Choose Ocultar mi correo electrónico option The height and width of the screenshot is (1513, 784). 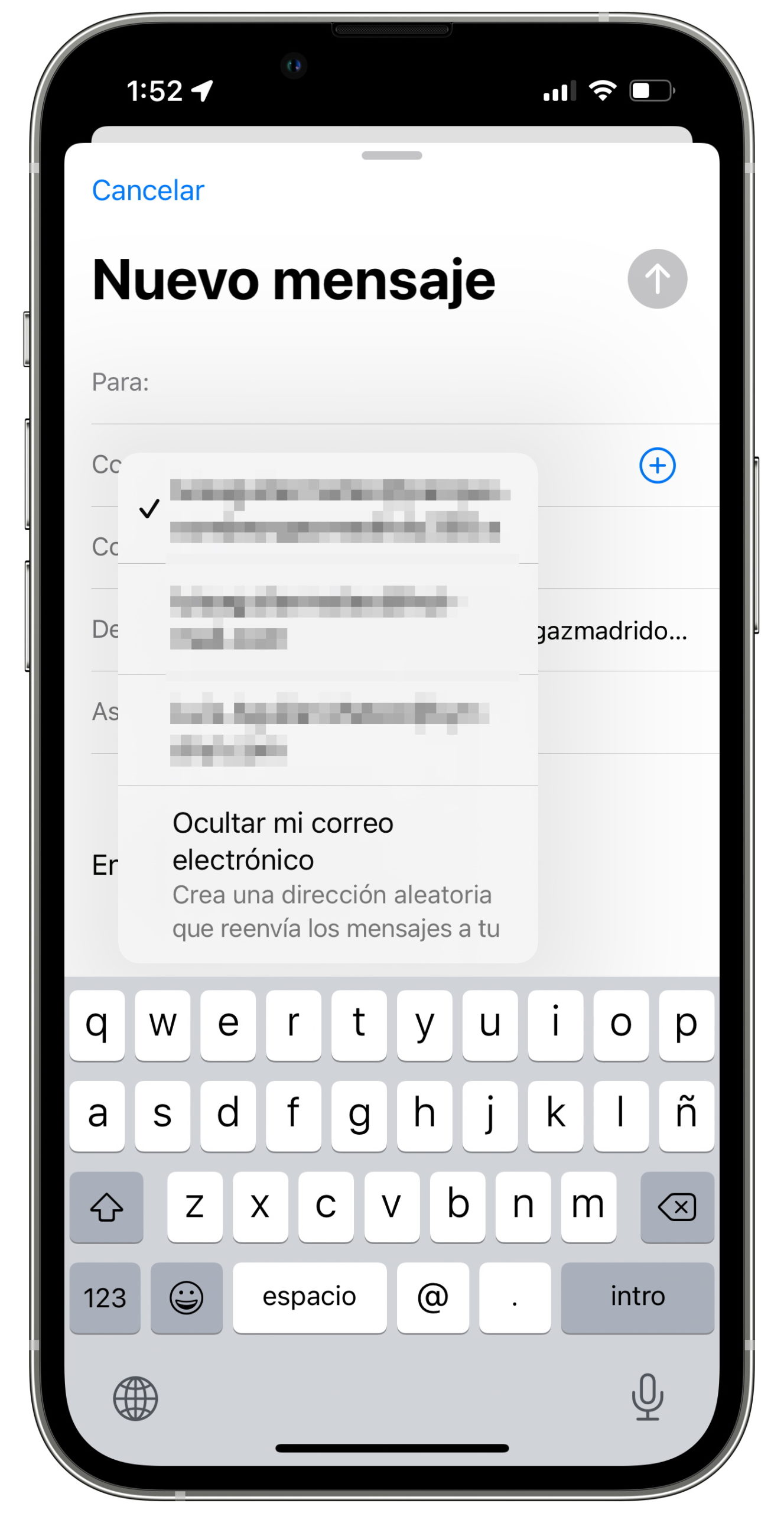[328, 874]
